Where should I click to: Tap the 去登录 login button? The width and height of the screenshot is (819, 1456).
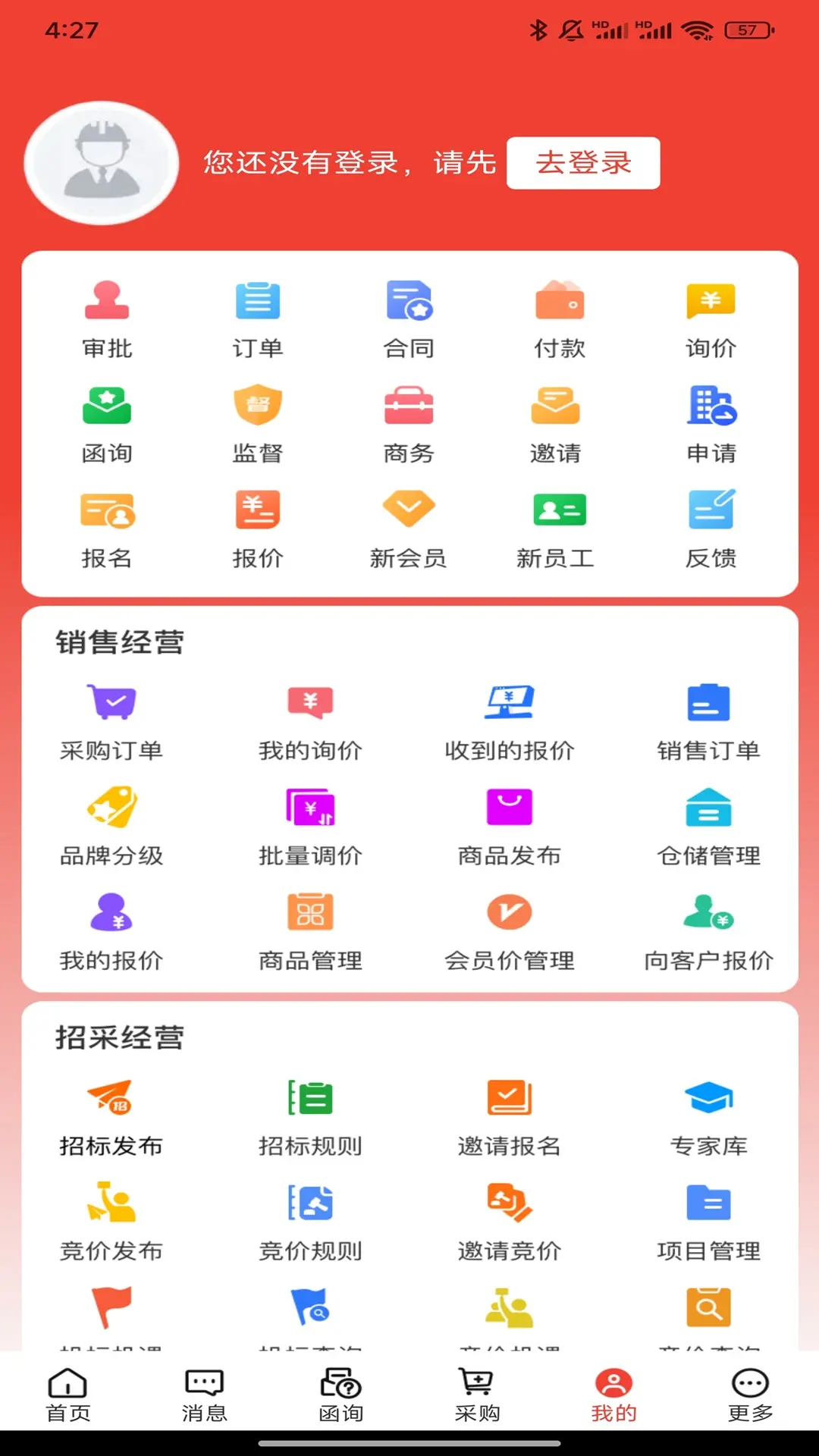(x=583, y=163)
